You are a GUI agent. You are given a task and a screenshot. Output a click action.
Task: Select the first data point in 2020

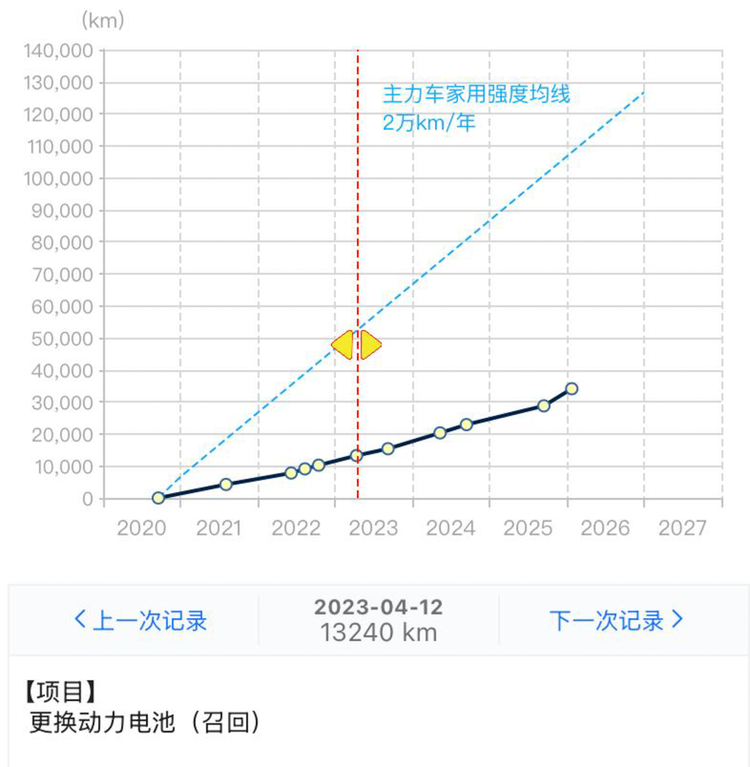tap(158, 498)
